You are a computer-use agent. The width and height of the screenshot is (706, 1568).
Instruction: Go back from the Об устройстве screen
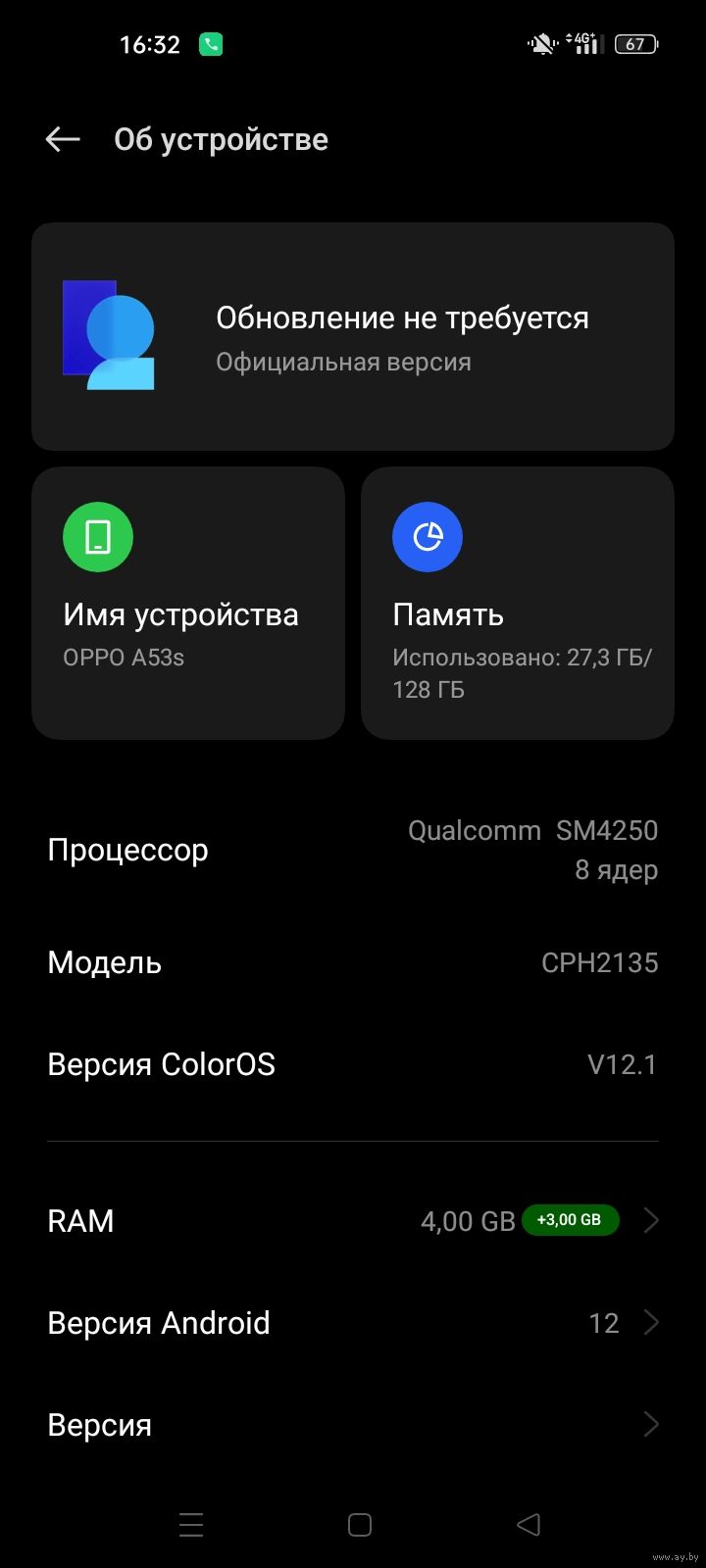[63, 140]
